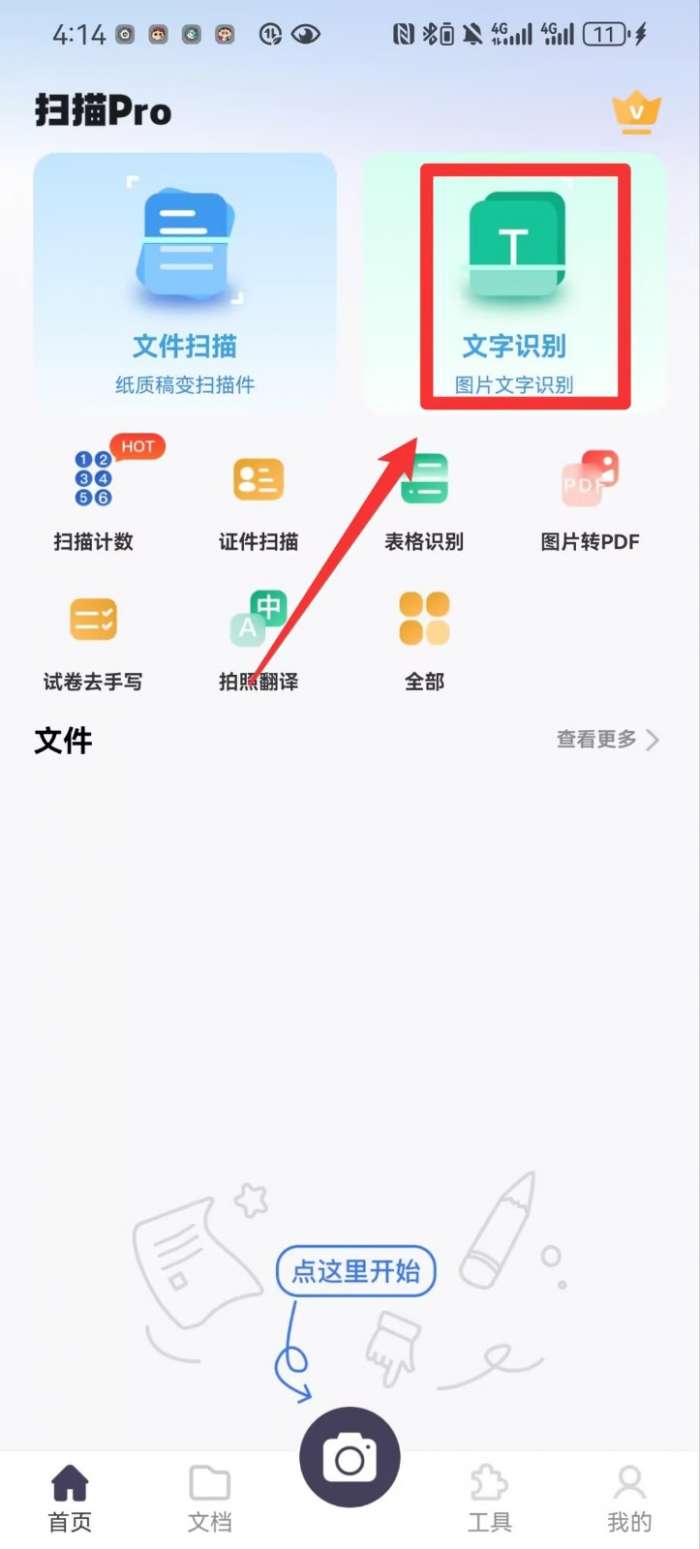The width and height of the screenshot is (700, 1549).
Task: Switch to the 工具 tab
Action: (x=490, y=1498)
